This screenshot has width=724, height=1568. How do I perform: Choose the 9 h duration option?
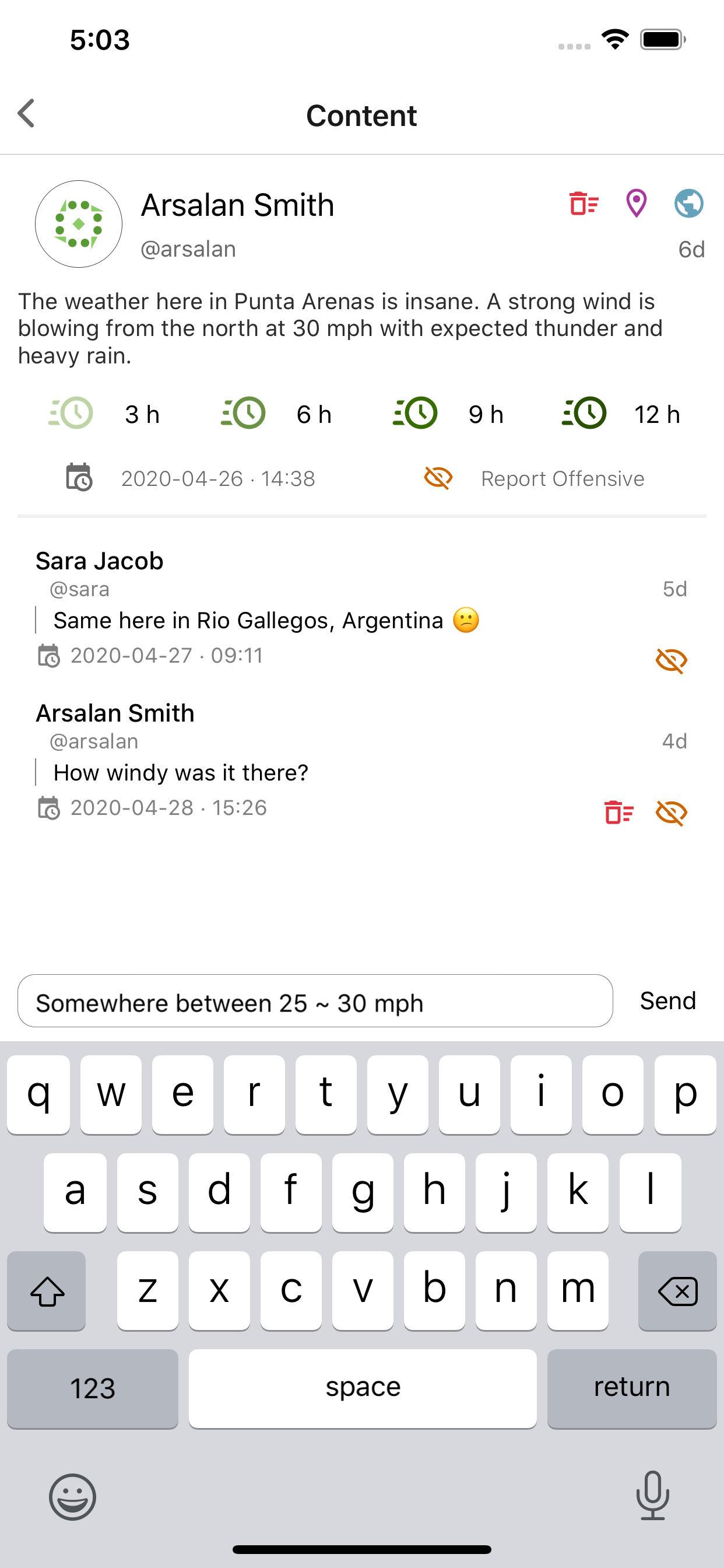pyautogui.click(x=448, y=414)
